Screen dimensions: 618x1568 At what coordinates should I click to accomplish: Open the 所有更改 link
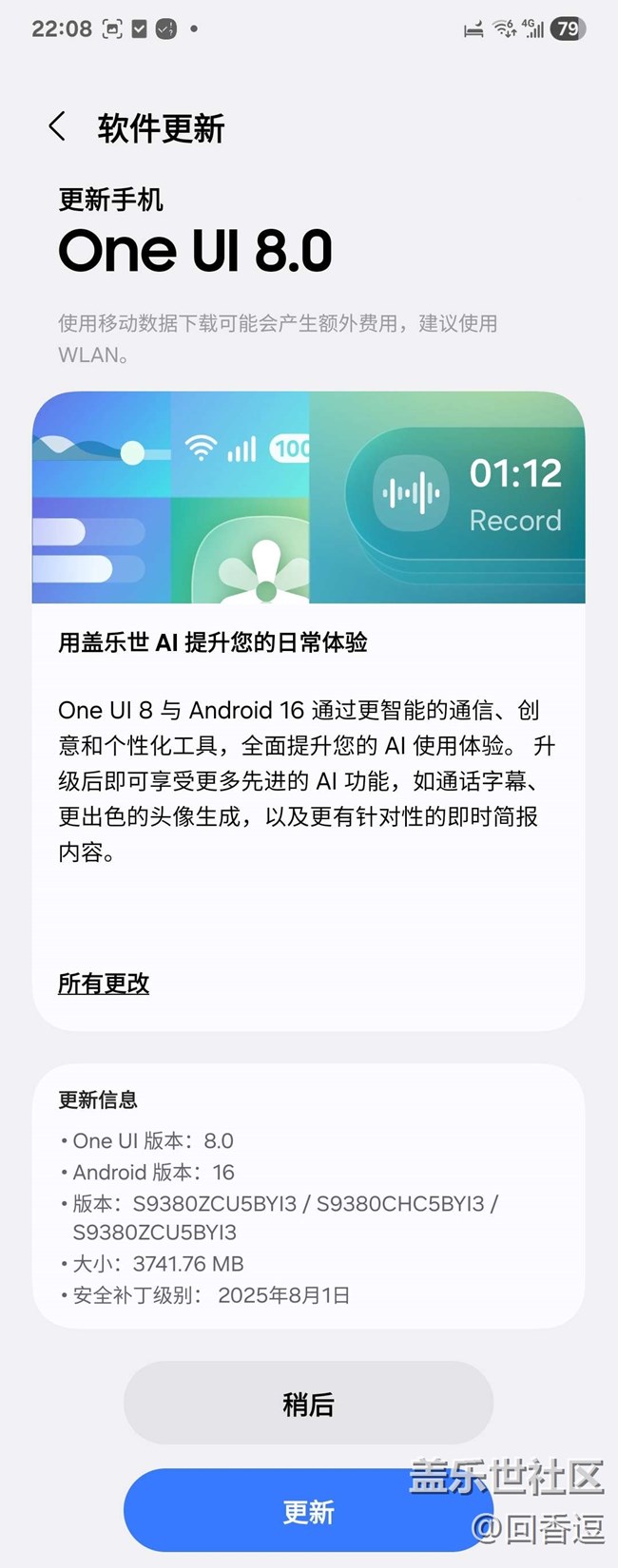[104, 984]
